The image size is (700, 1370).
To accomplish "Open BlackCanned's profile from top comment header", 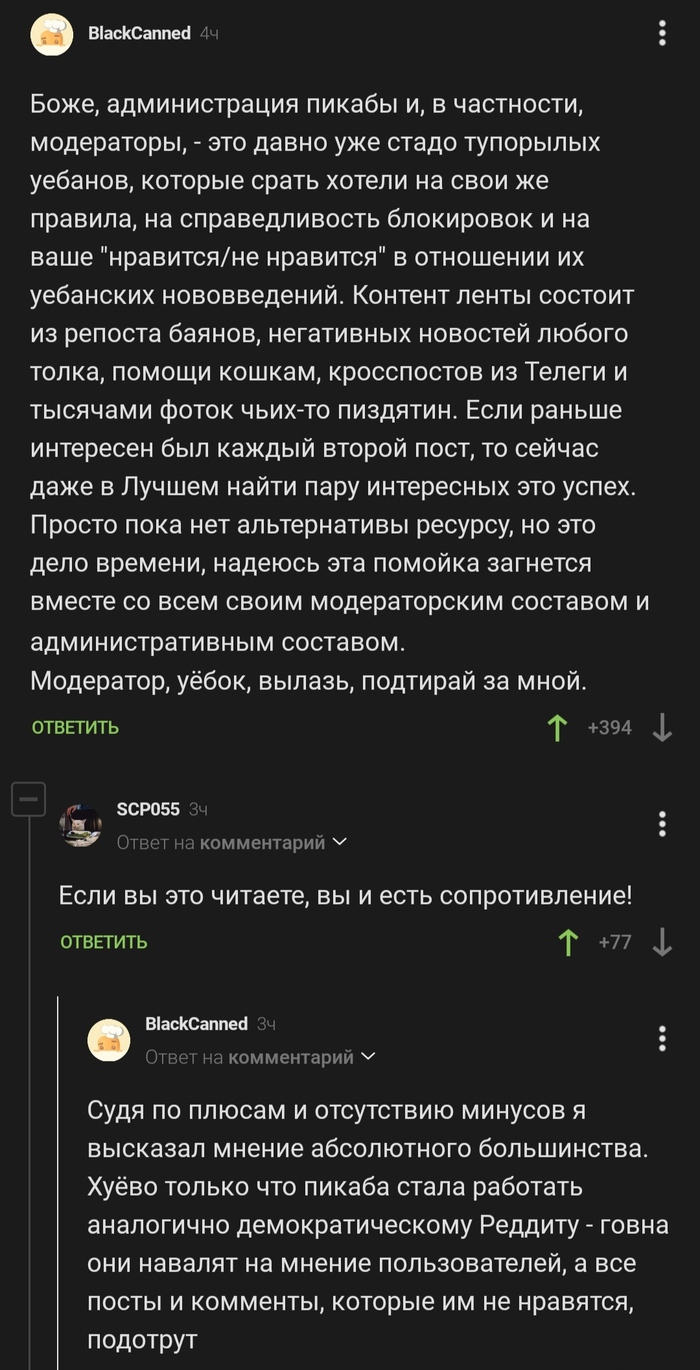I will click(139, 33).
